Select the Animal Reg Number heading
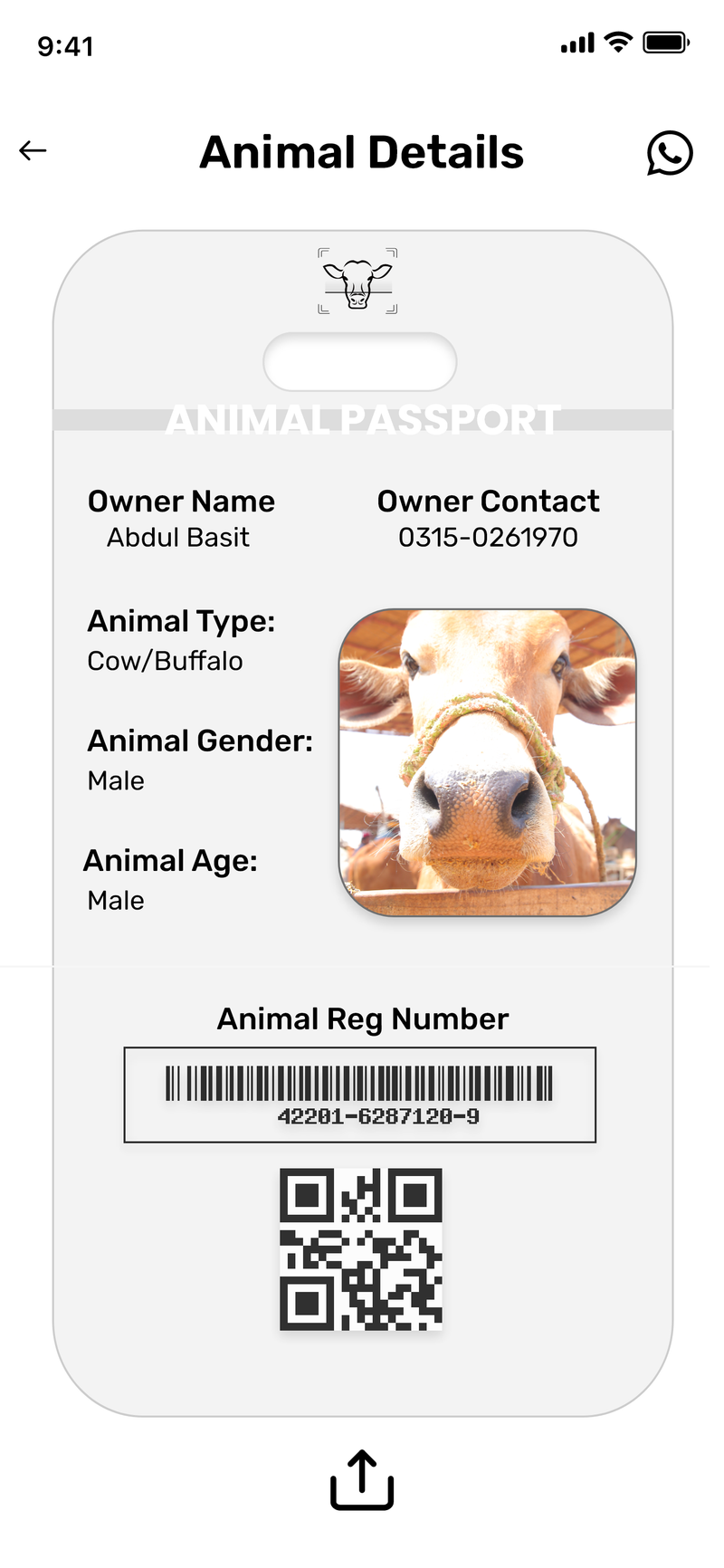Viewport: 724px width, 1568px height. click(362, 1018)
